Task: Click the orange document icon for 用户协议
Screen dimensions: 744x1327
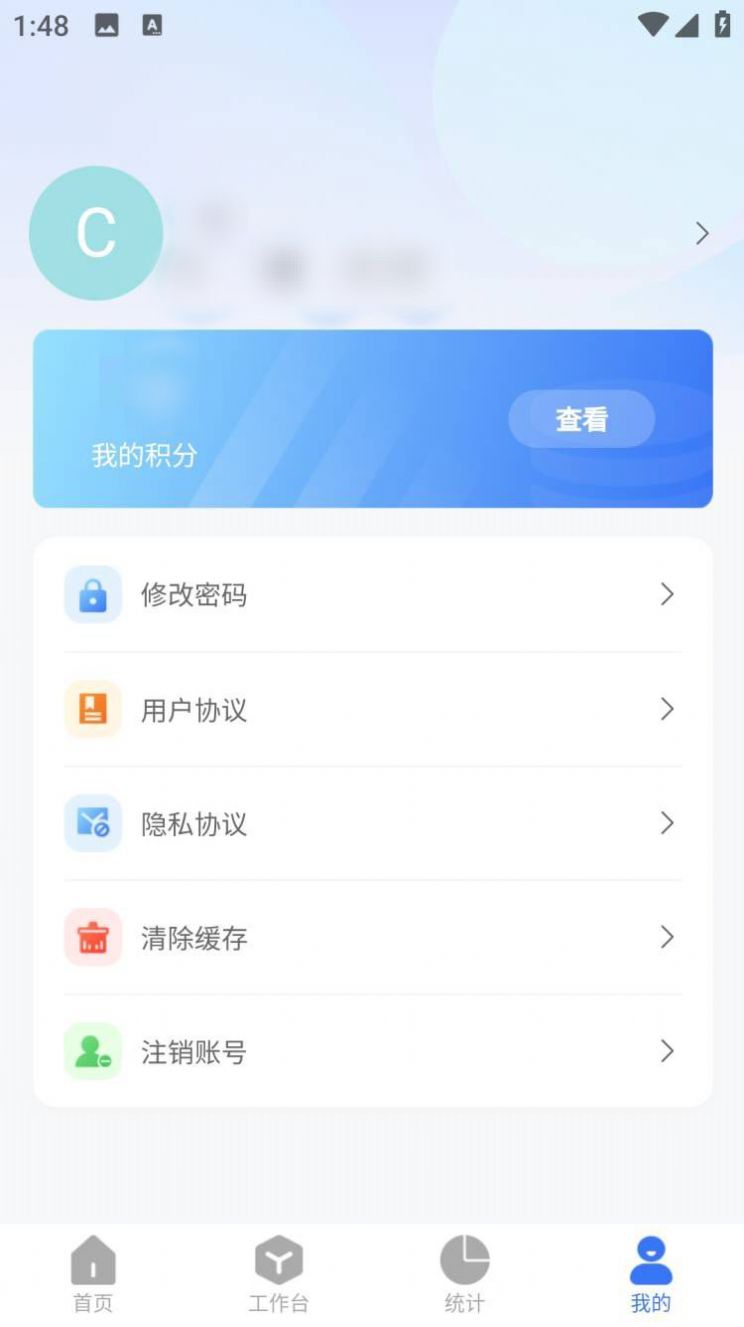Action: 92,709
